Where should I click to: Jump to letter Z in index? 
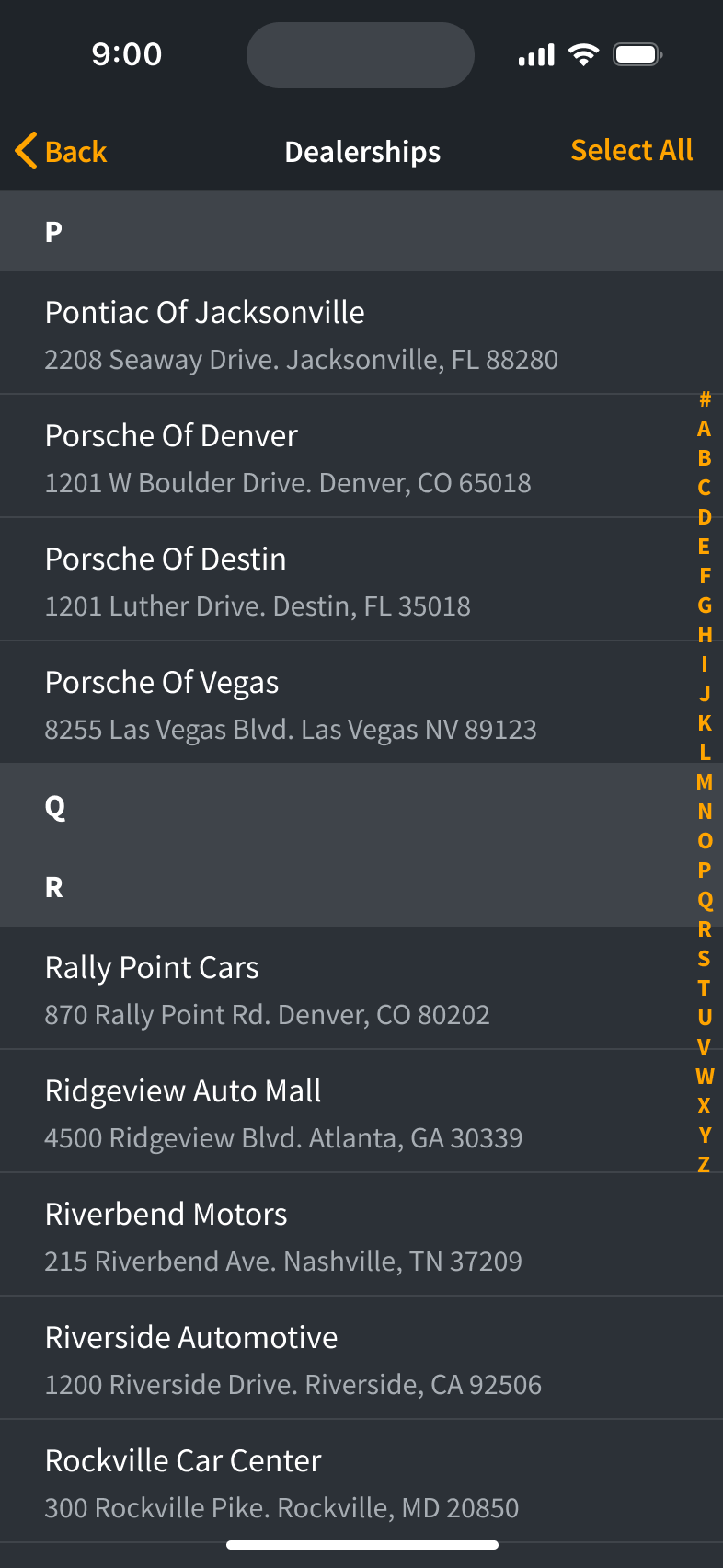pyautogui.click(x=705, y=1165)
